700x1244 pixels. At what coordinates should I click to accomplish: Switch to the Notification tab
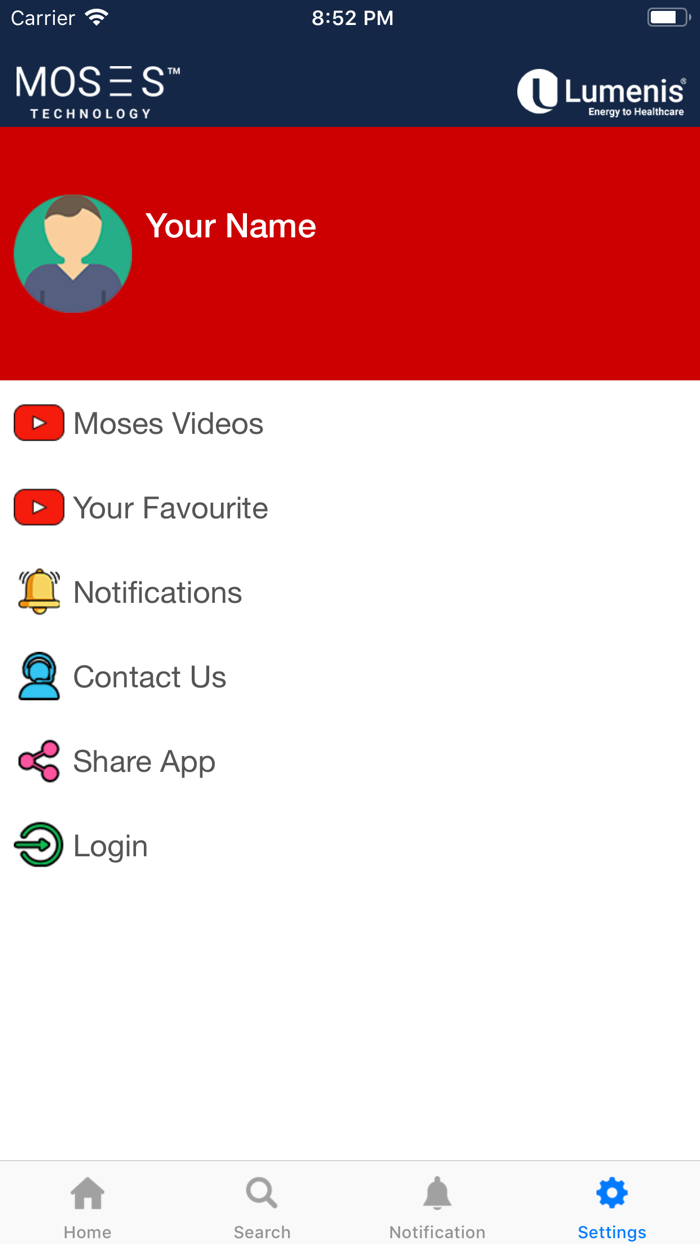[437, 1208]
